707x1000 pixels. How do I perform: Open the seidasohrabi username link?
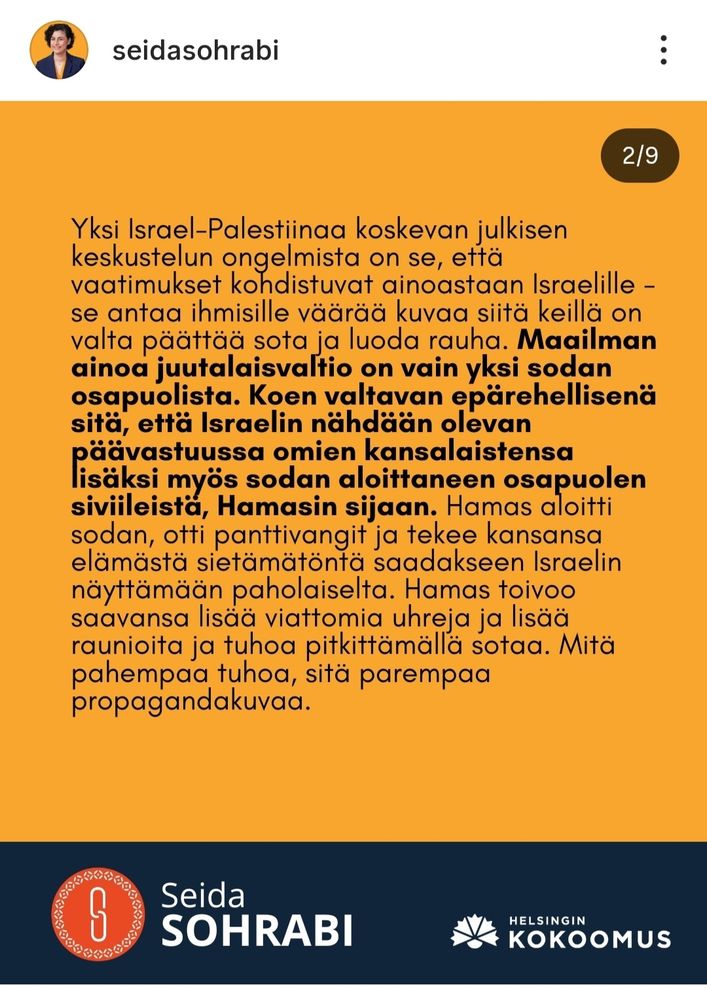[x=196, y=50]
